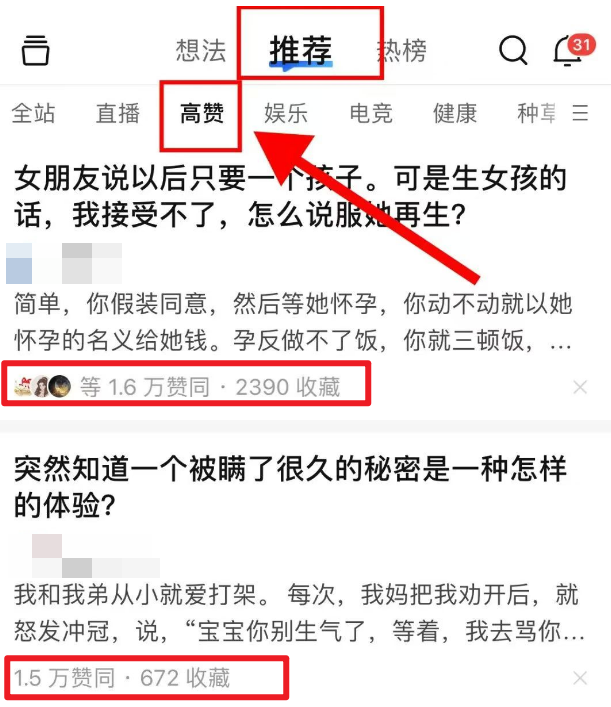
Task: Select the 推荐 tab
Action: pyautogui.click(x=301, y=49)
